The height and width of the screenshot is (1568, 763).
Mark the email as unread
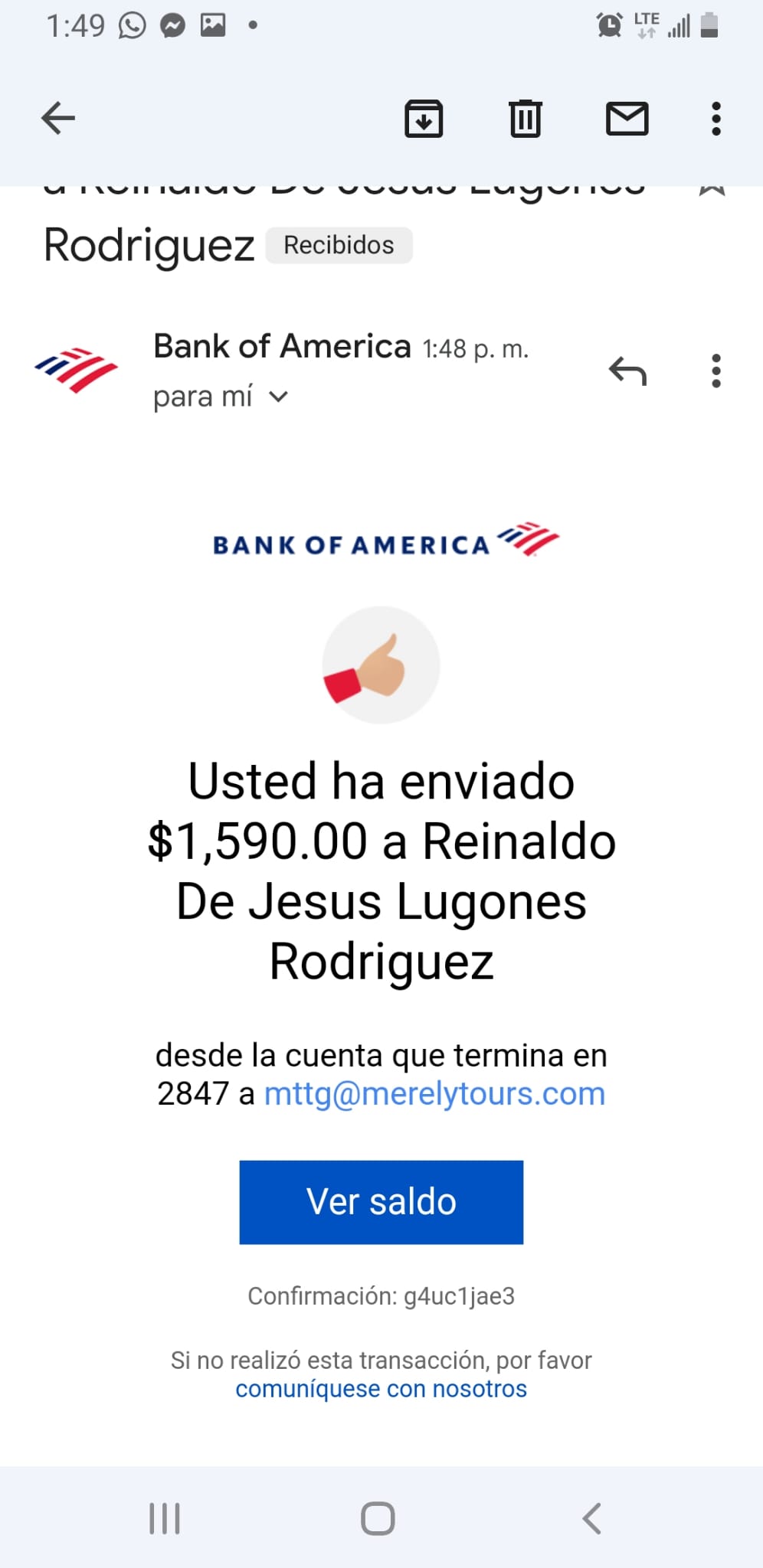(x=627, y=119)
